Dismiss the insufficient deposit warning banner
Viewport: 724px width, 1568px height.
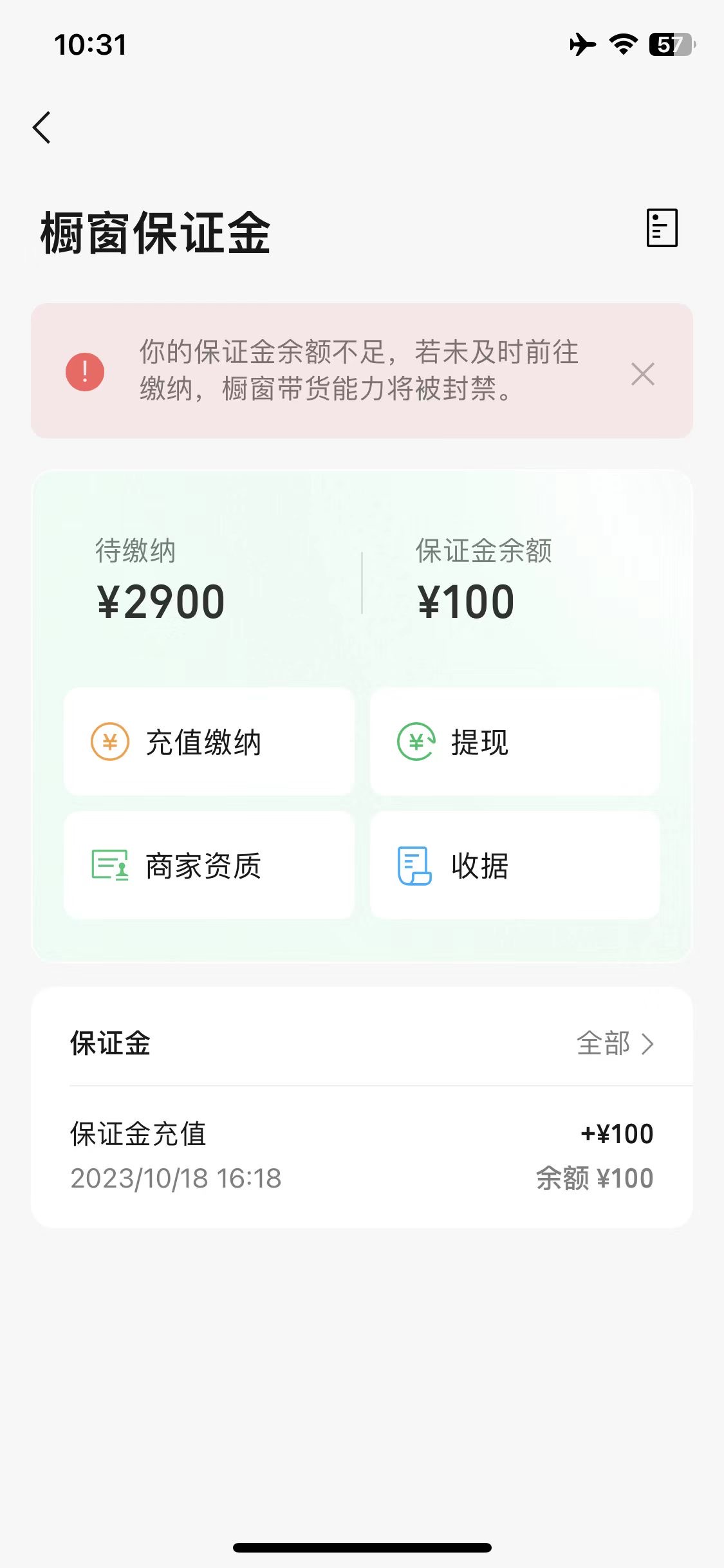(x=643, y=373)
